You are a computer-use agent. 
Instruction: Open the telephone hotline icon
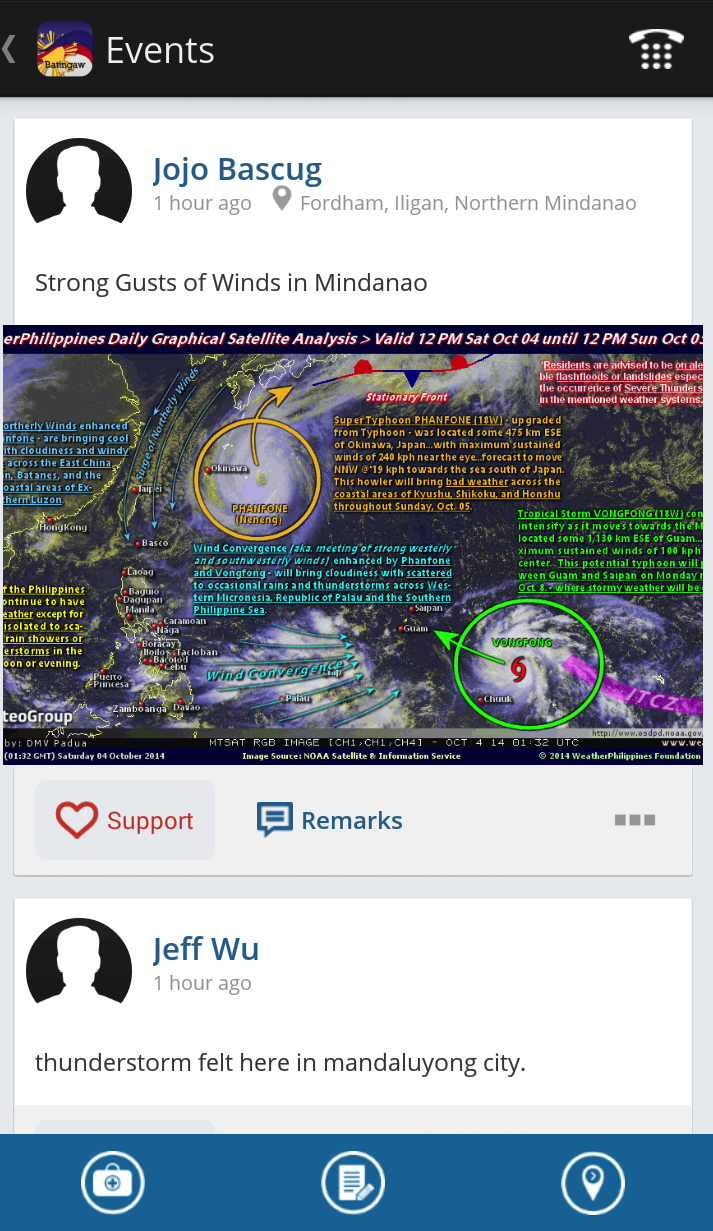pos(655,49)
